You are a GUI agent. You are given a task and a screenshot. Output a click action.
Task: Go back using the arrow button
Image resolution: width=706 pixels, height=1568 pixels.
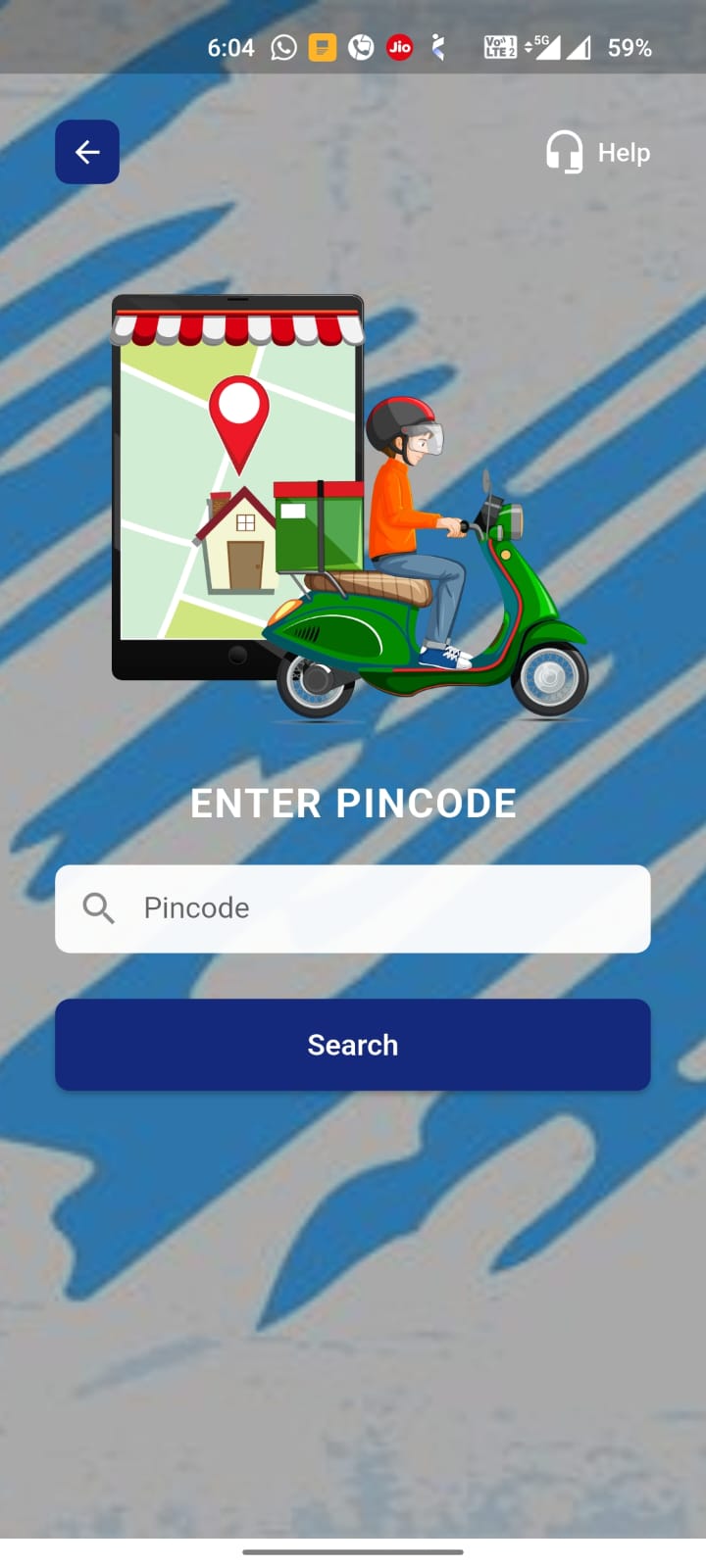pyautogui.click(x=87, y=152)
